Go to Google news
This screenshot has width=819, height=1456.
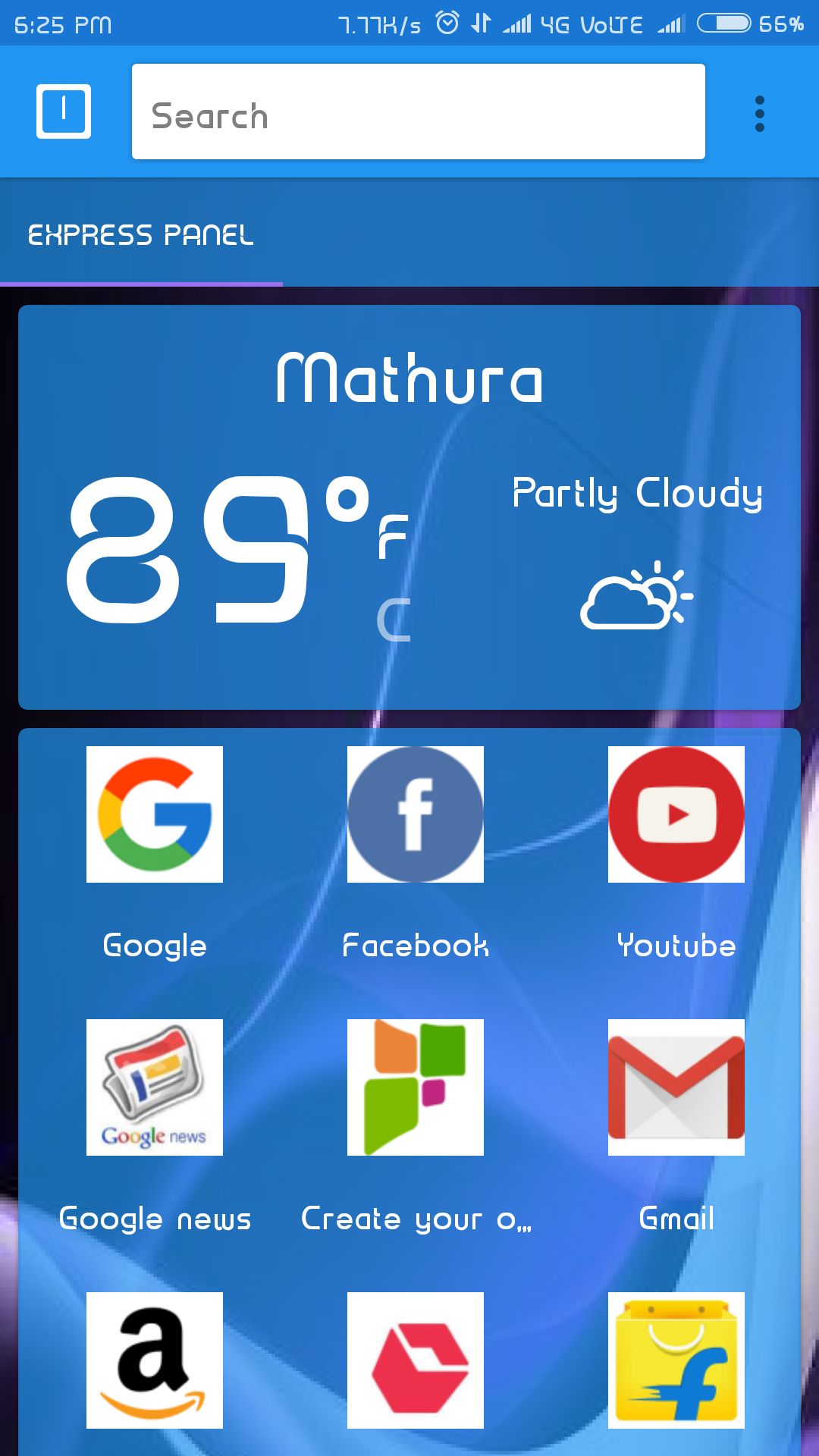click(155, 1087)
